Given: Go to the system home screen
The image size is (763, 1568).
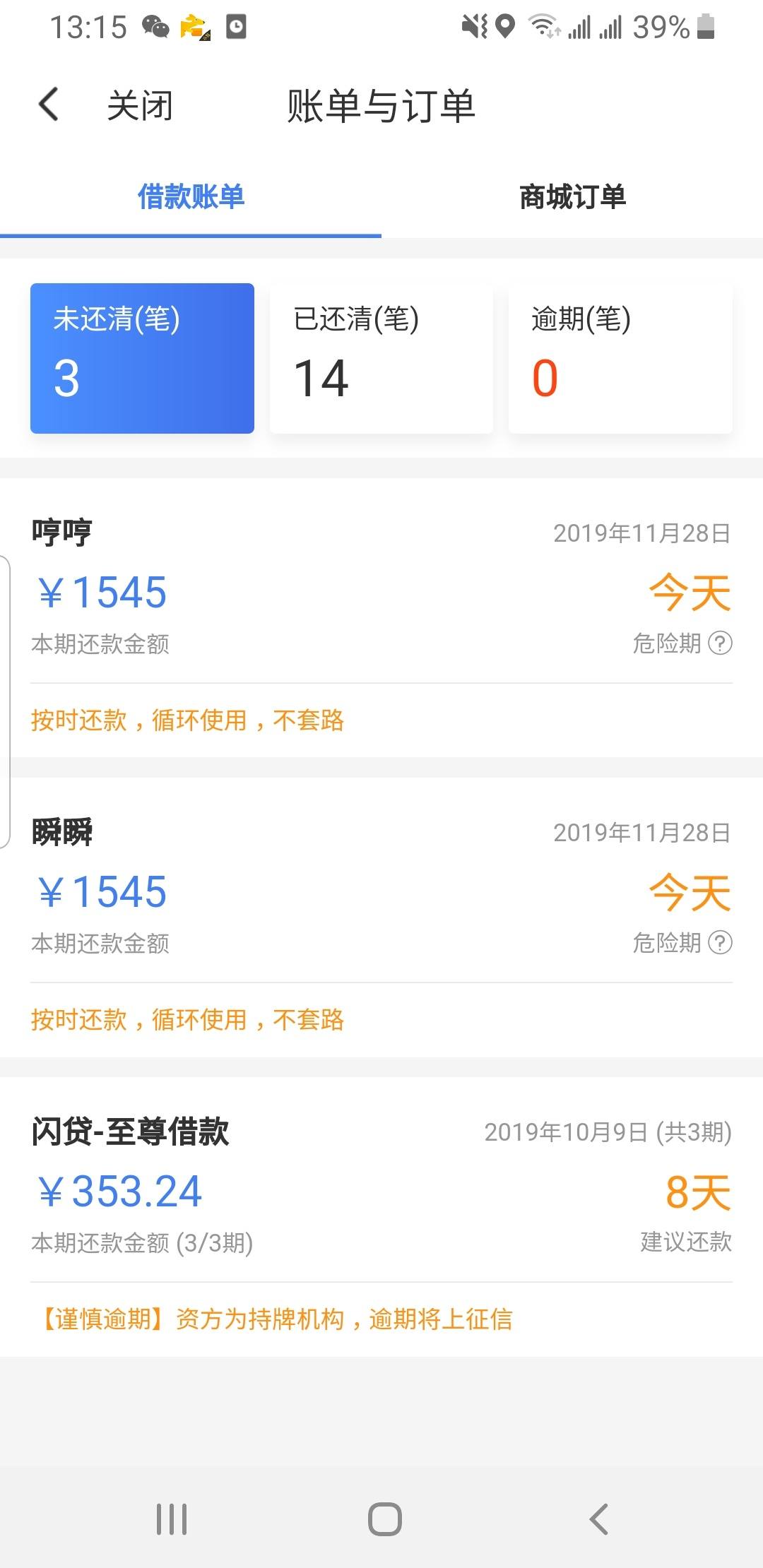Looking at the screenshot, I should [385, 1519].
